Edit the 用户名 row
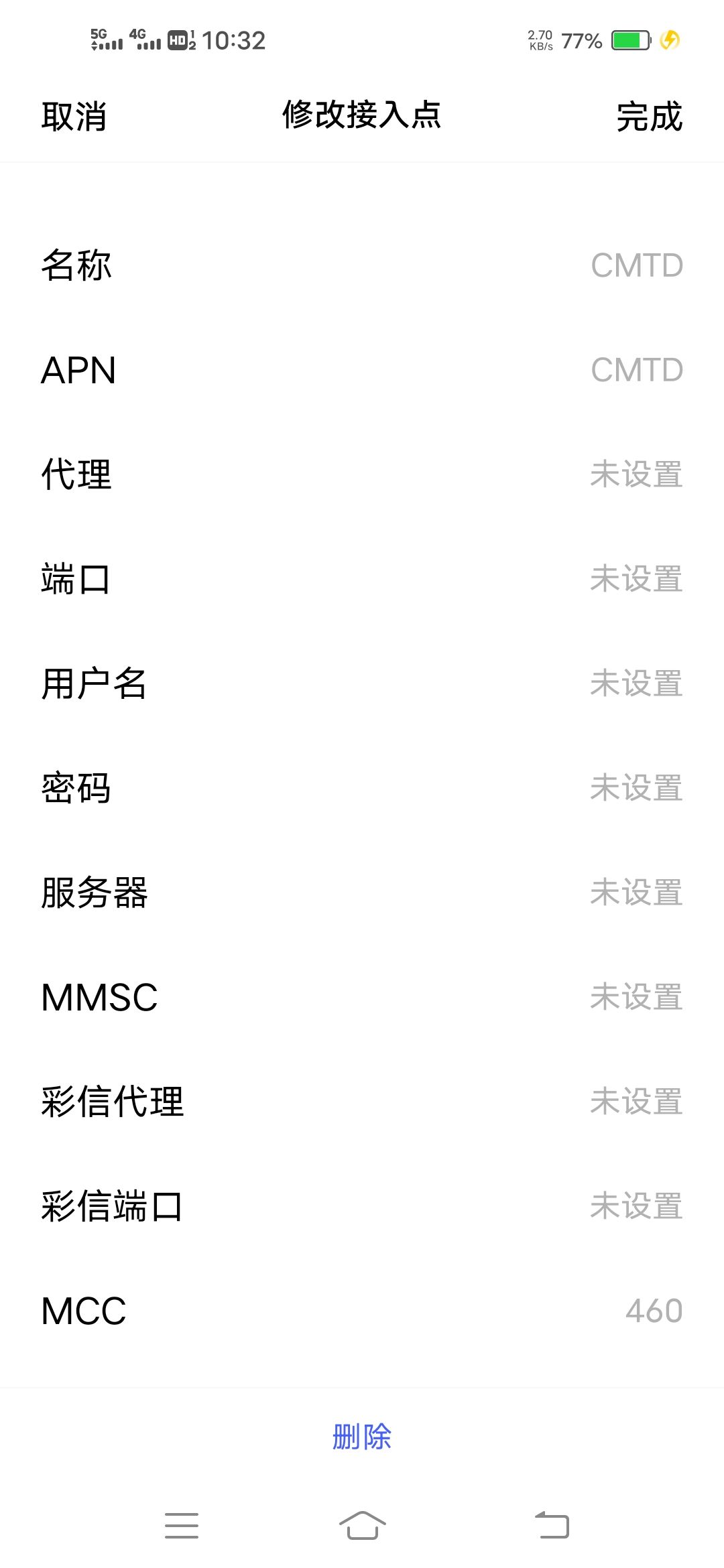This screenshot has width=724, height=1568. pyautogui.click(x=362, y=683)
